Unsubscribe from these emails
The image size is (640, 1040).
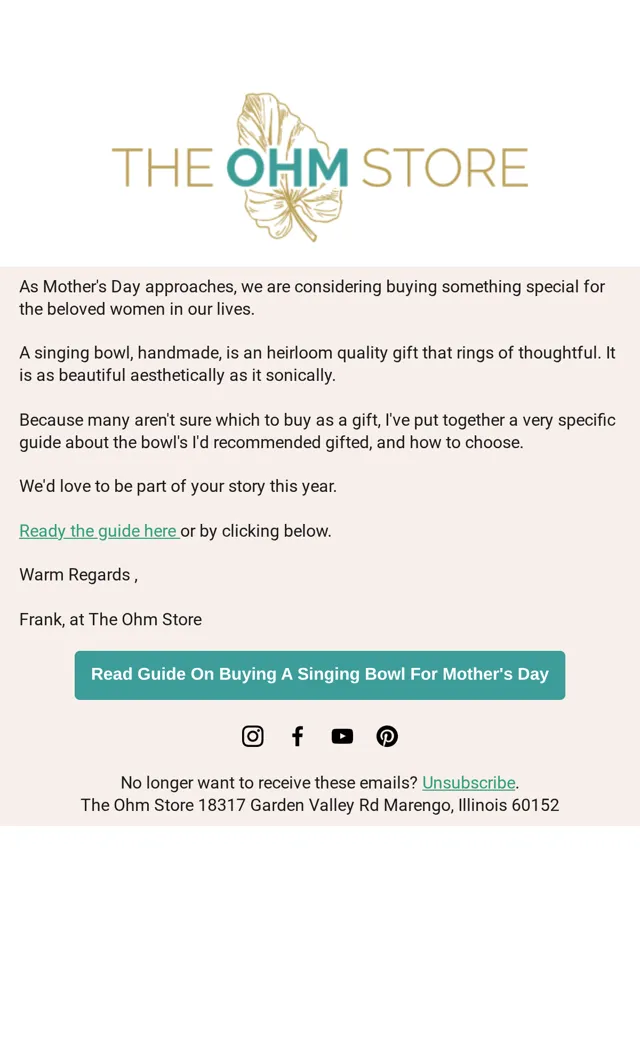pyautogui.click(x=469, y=783)
